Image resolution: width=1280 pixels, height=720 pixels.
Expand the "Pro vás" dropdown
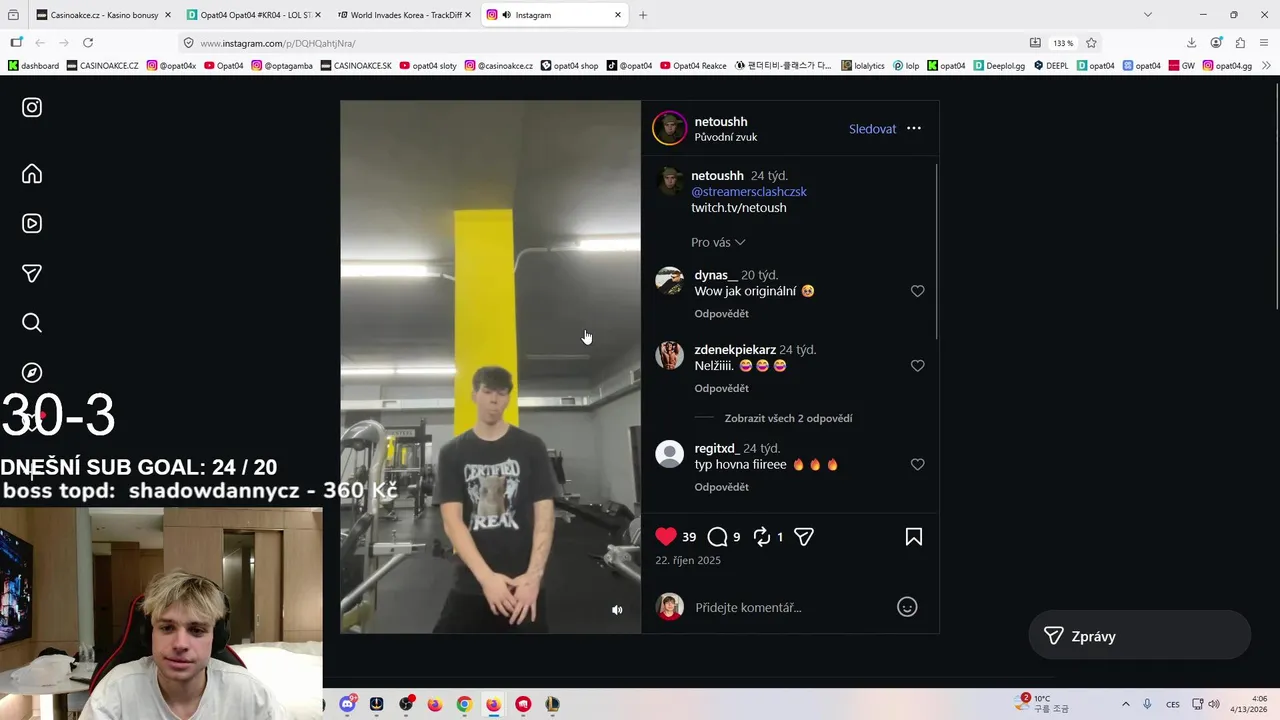click(718, 242)
